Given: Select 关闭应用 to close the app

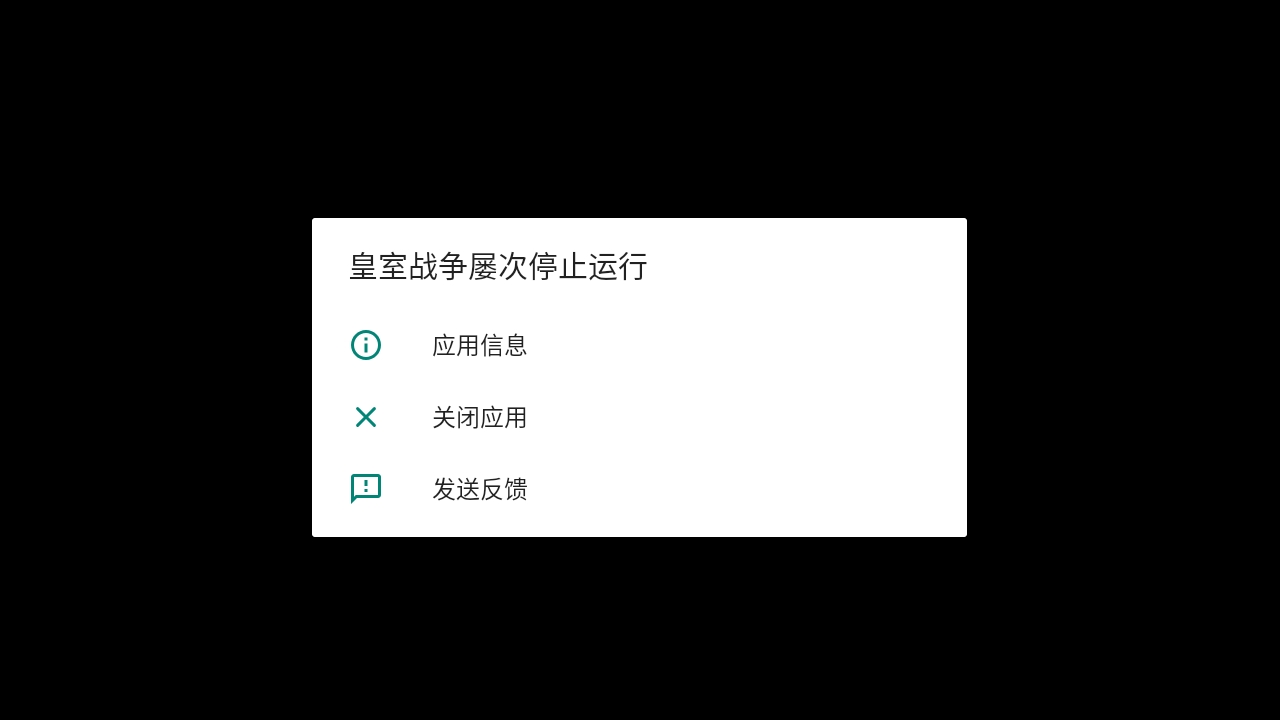Looking at the screenshot, I should coord(479,417).
